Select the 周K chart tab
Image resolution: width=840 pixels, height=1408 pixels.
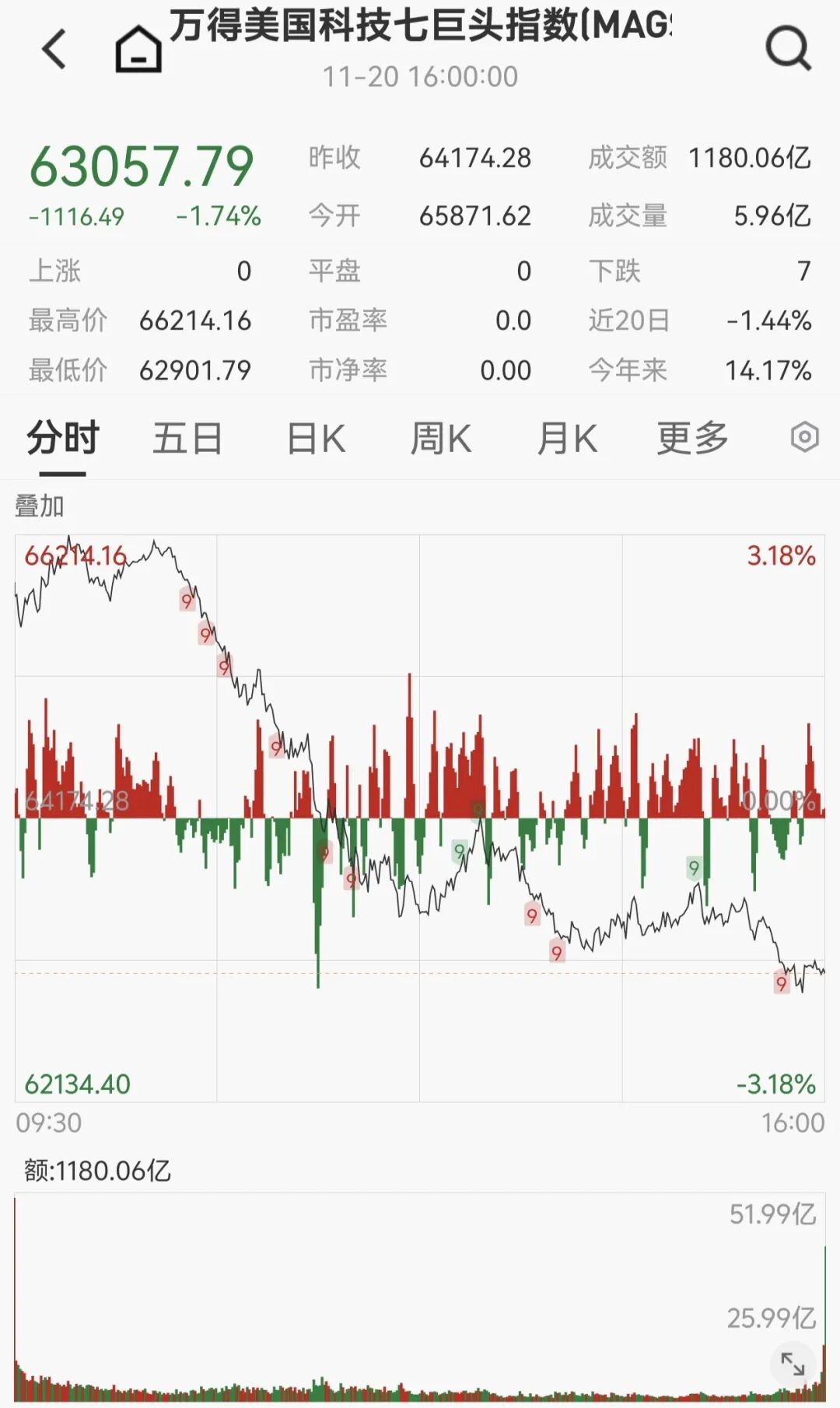[x=441, y=438]
